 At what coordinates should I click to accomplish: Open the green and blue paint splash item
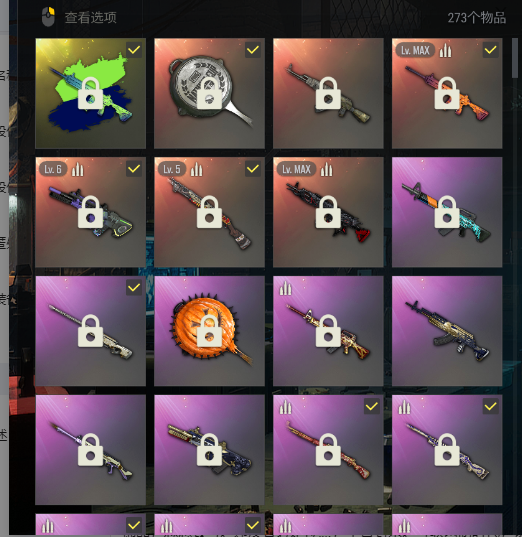(x=90, y=93)
